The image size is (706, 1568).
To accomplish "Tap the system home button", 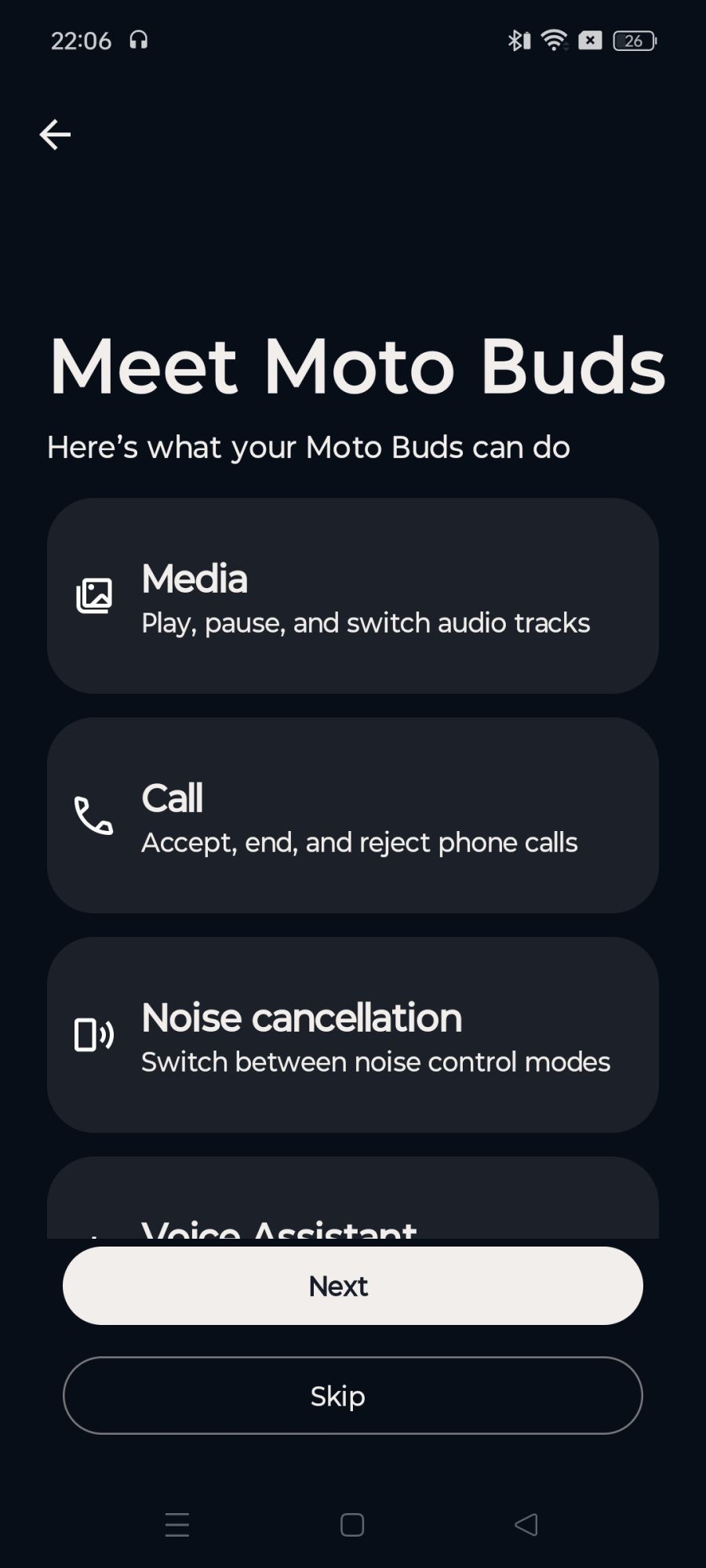I will coord(352,1525).
